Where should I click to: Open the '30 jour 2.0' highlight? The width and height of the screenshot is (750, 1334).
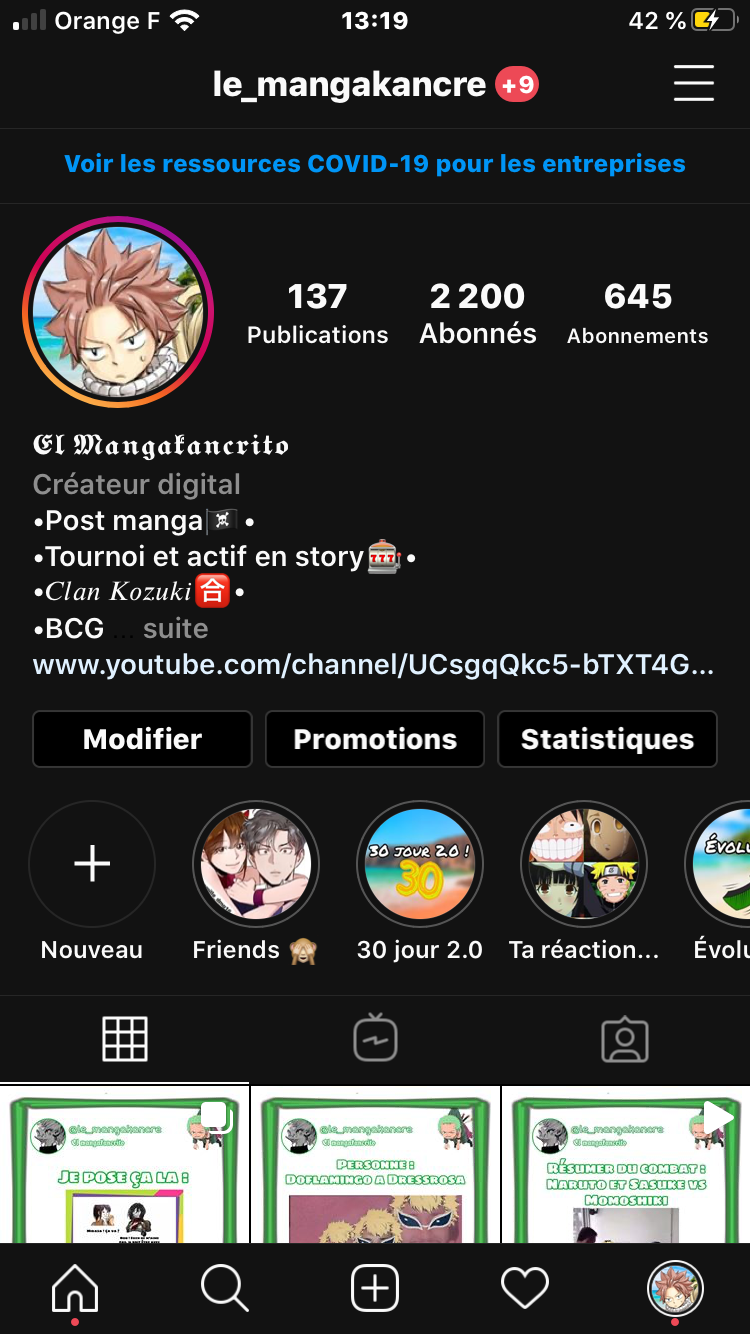coord(420,864)
